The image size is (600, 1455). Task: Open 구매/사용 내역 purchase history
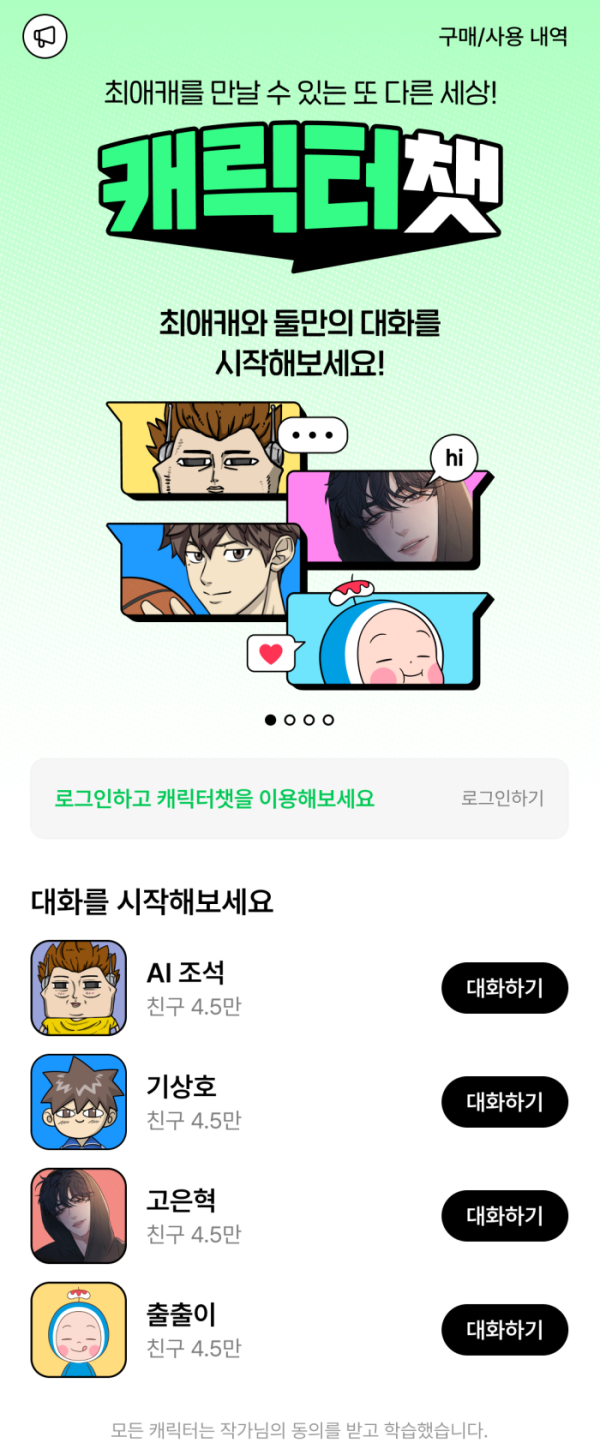click(x=503, y=37)
